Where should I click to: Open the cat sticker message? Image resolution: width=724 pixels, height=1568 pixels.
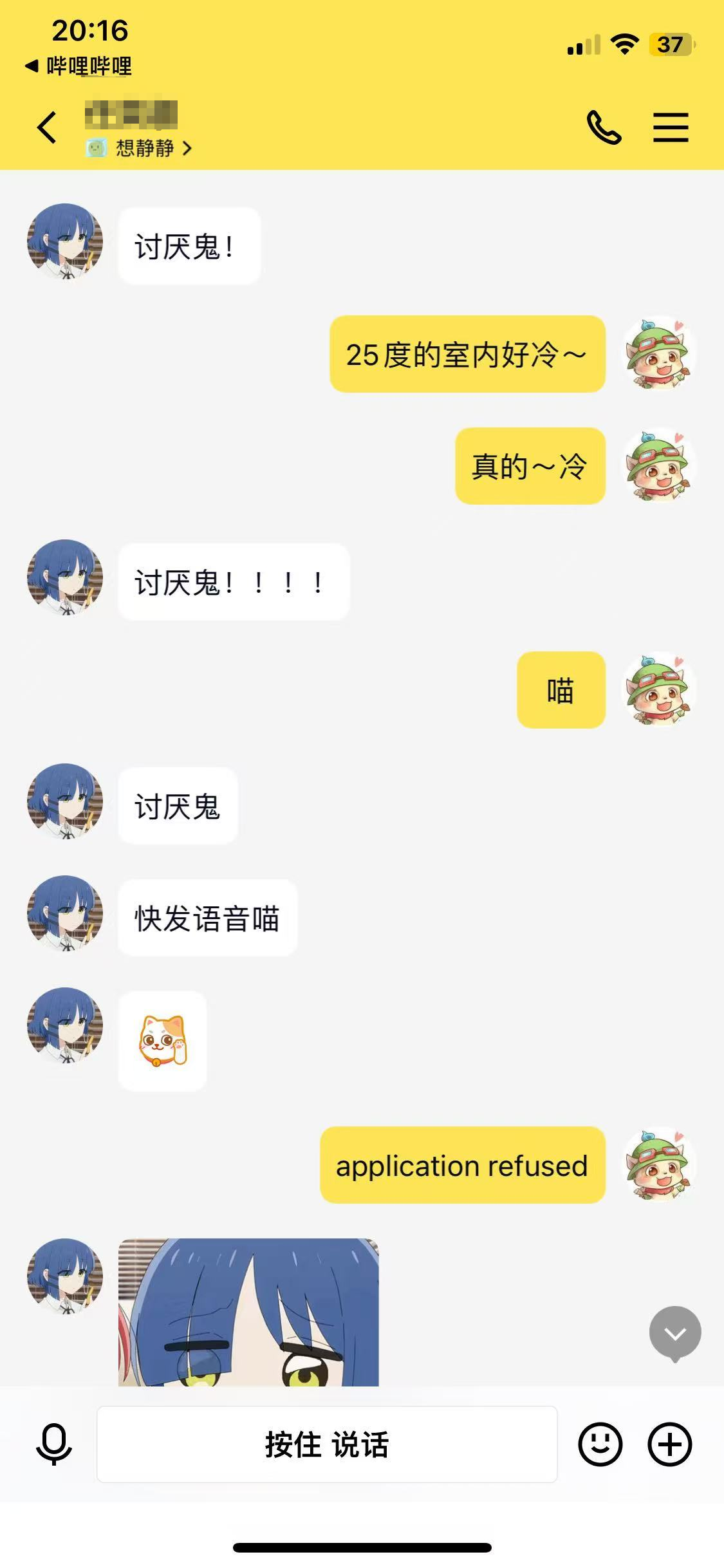[x=163, y=1041]
